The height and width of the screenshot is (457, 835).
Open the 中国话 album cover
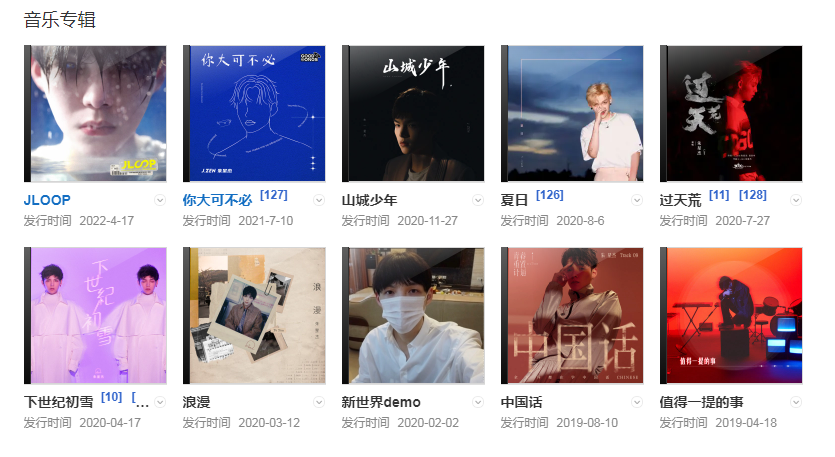pyautogui.click(x=573, y=315)
